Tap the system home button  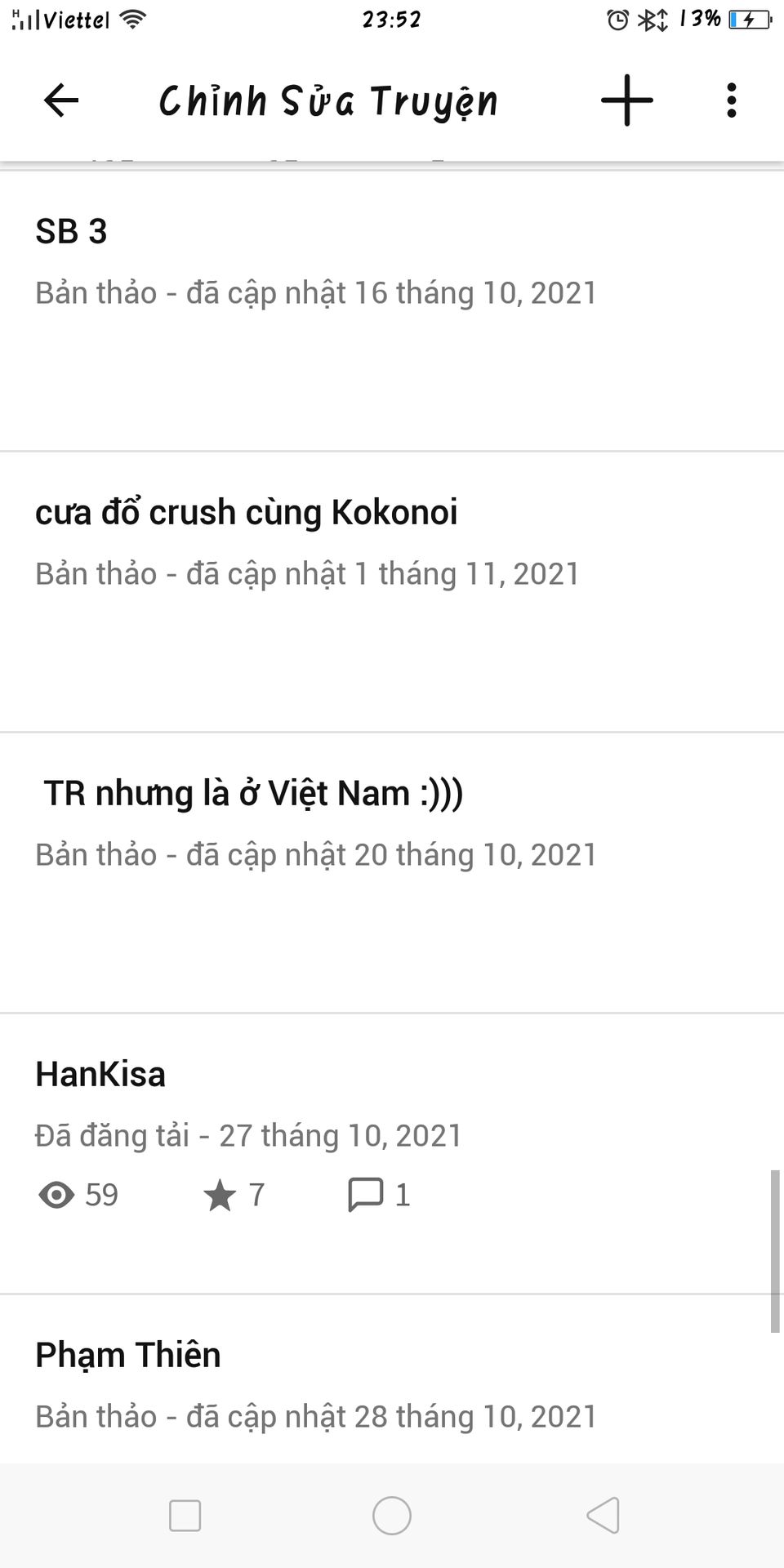392,1517
